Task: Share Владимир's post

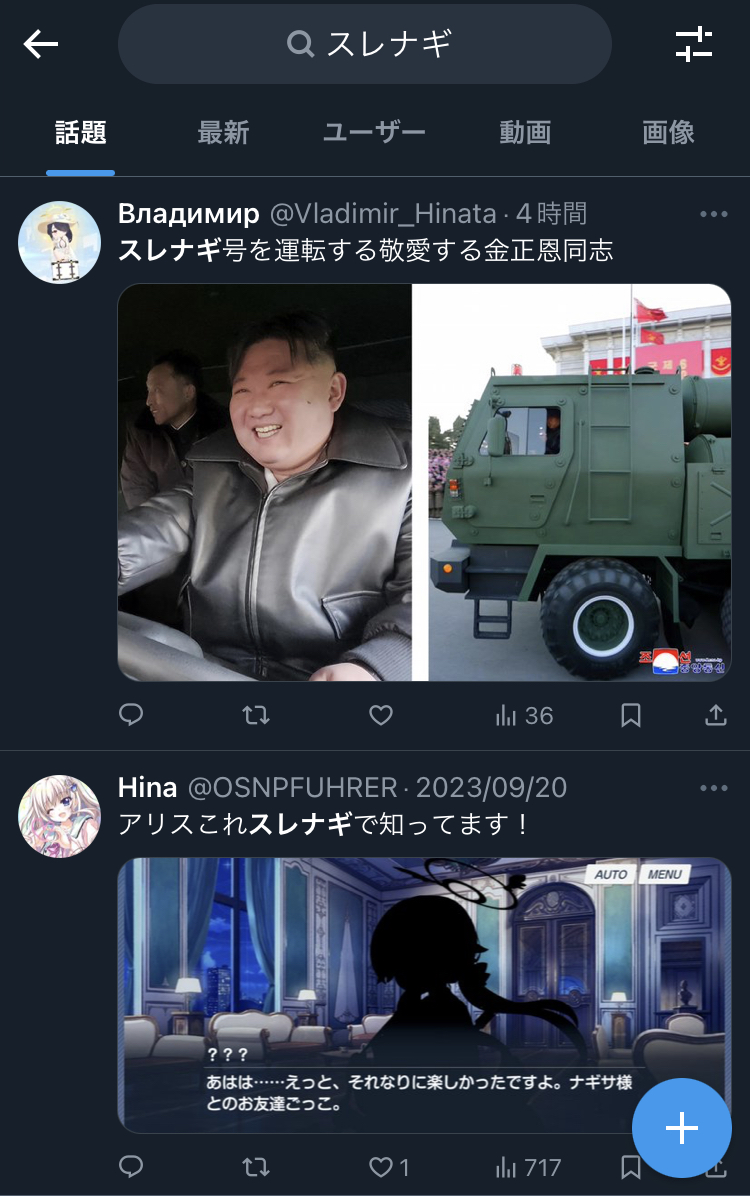Action: pyautogui.click(x=716, y=715)
